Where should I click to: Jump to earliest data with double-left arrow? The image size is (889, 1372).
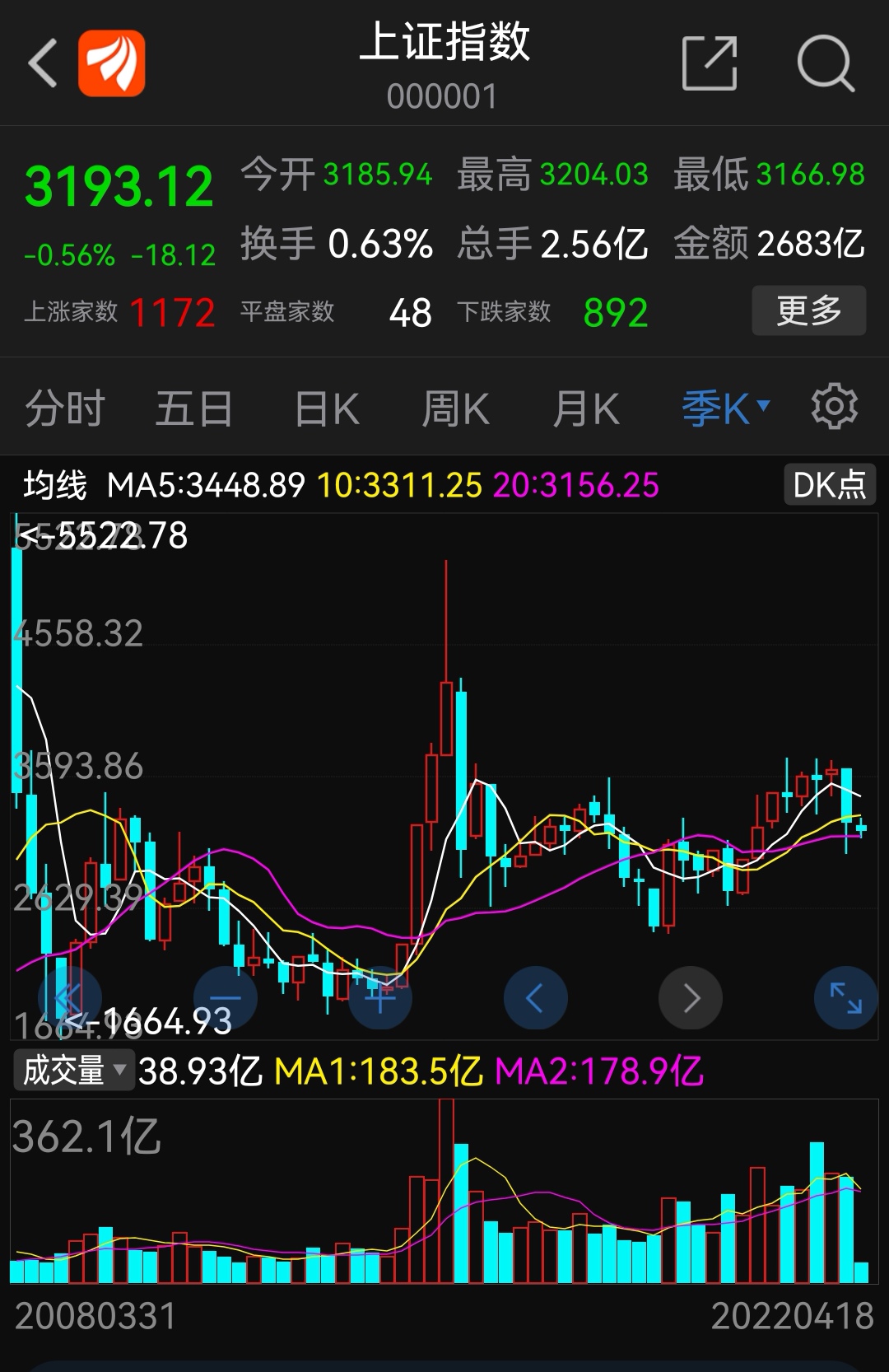pyautogui.click(x=69, y=997)
